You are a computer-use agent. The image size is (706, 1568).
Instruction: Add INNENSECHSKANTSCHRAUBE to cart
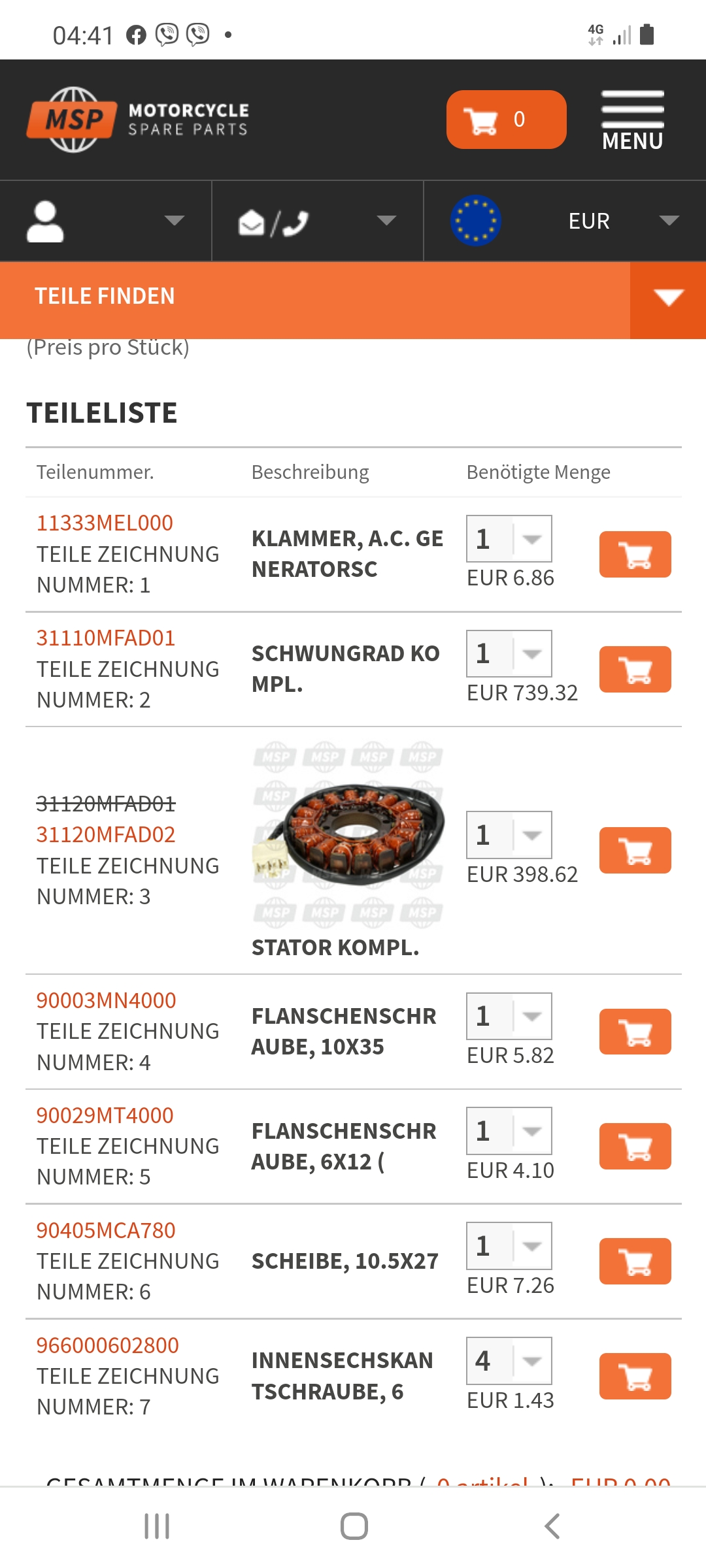click(x=635, y=1377)
